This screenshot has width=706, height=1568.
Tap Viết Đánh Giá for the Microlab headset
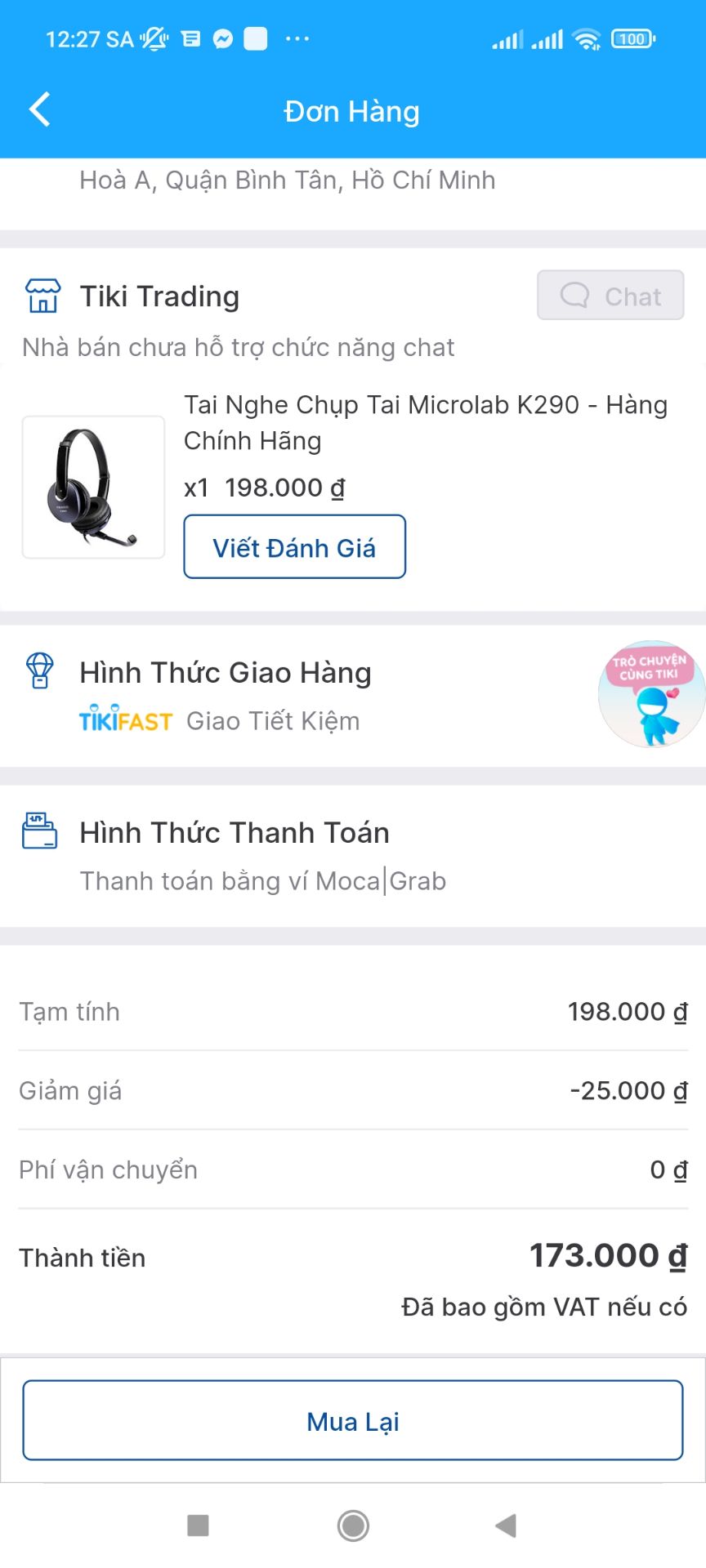tap(294, 547)
